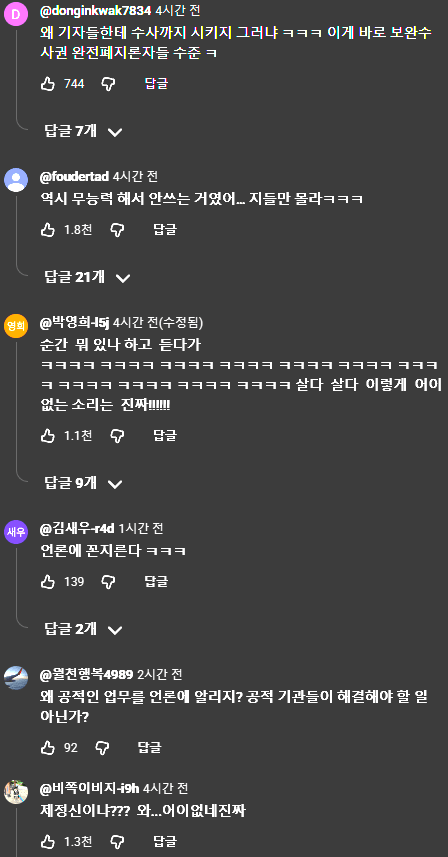Dislike the comment by @월천행복4989

[102, 748]
